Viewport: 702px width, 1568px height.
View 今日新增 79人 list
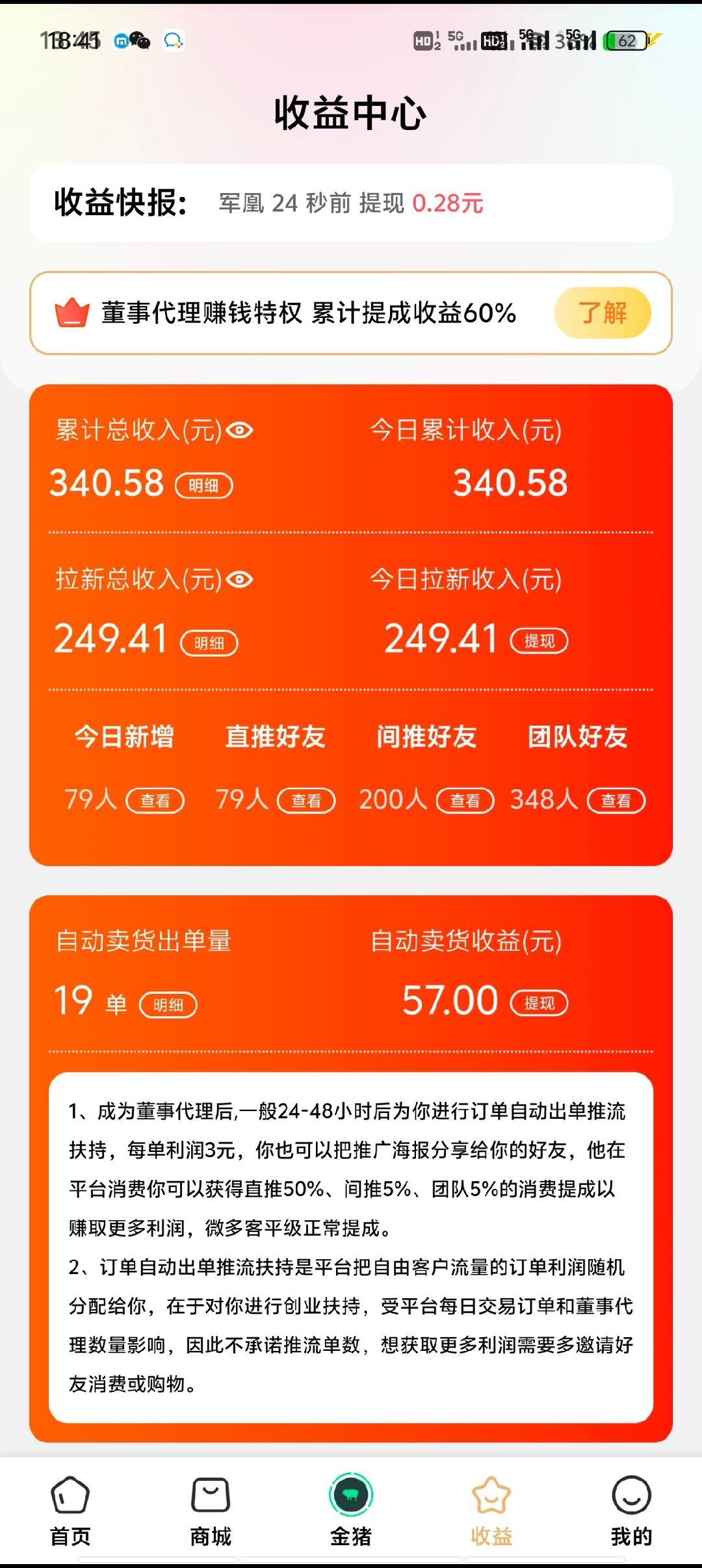click(x=155, y=800)
